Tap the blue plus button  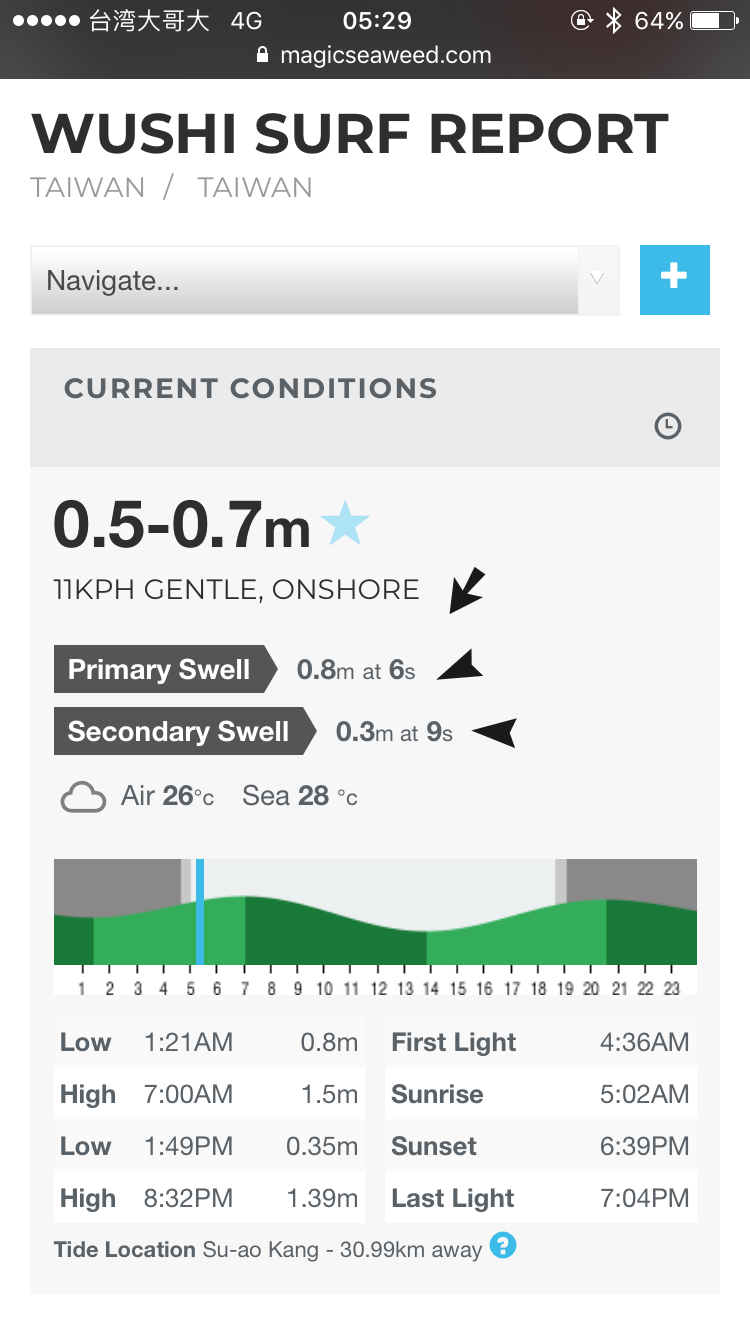click(x=675, y=280)
